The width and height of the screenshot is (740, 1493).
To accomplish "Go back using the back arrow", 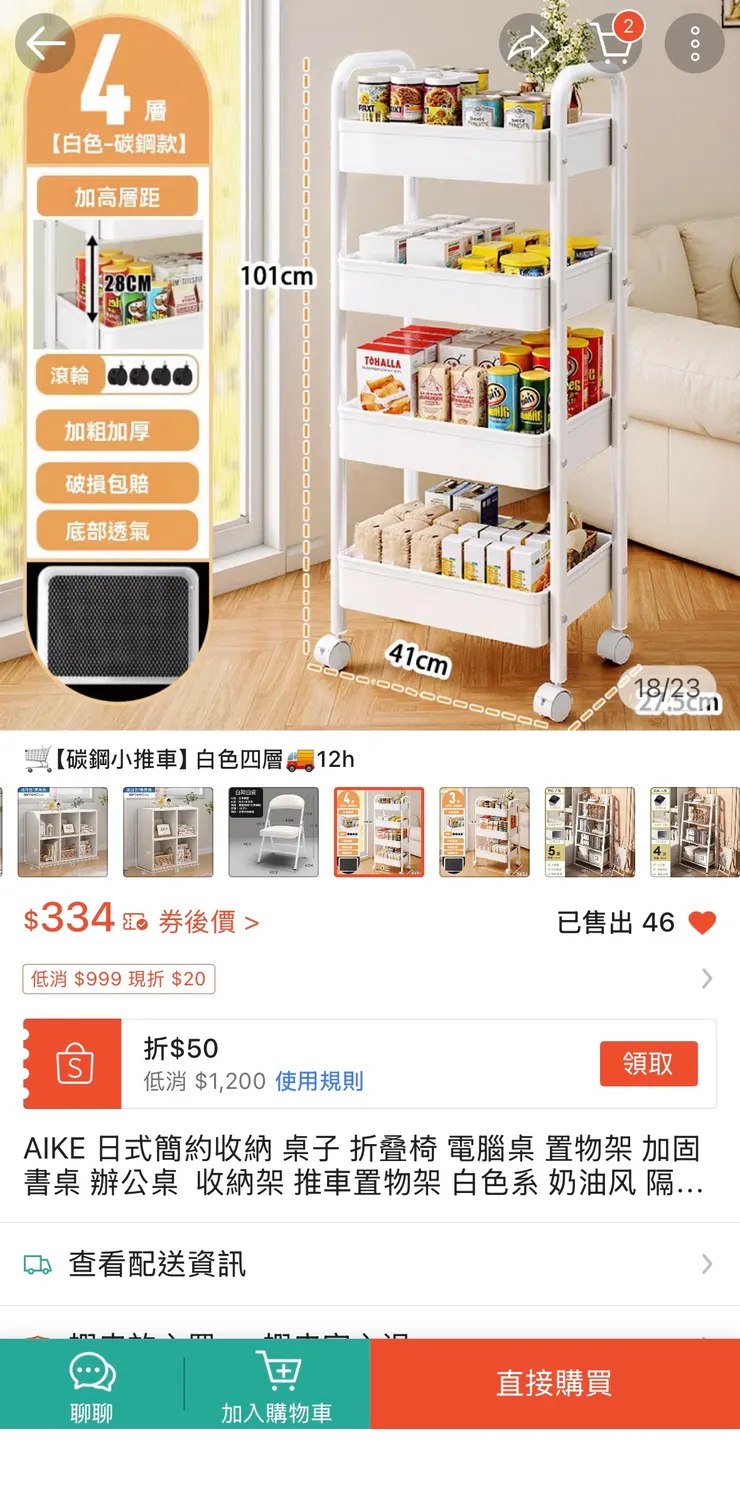I will [46, 44].
